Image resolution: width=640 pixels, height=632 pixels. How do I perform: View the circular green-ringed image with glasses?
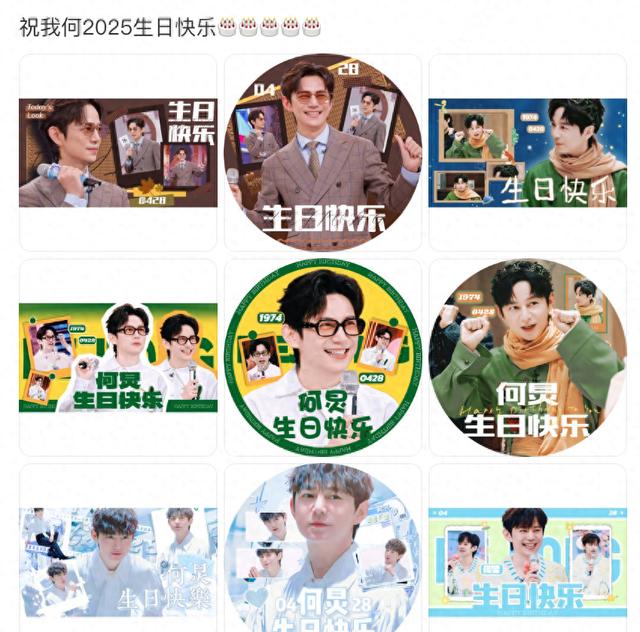(x=323, y=357)
